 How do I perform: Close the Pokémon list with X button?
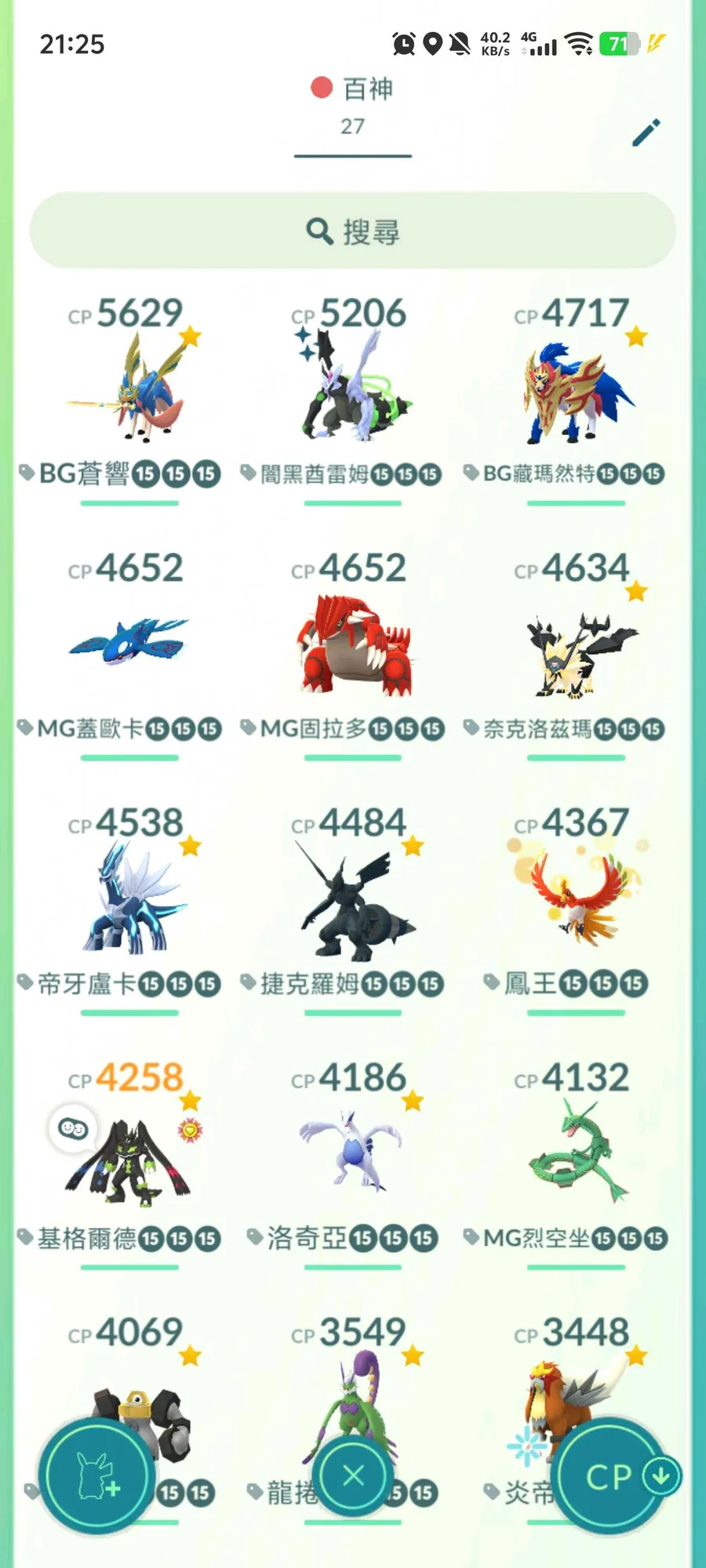coord(353,1475)
